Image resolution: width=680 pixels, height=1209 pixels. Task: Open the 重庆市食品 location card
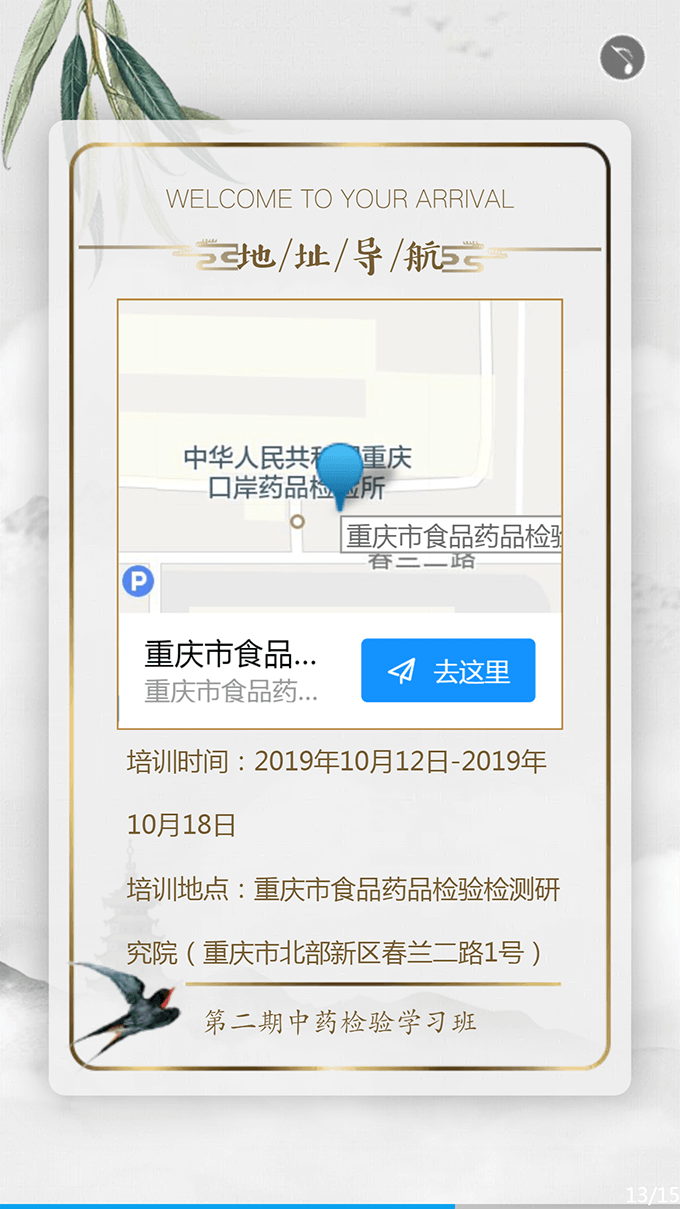(232, 670)
